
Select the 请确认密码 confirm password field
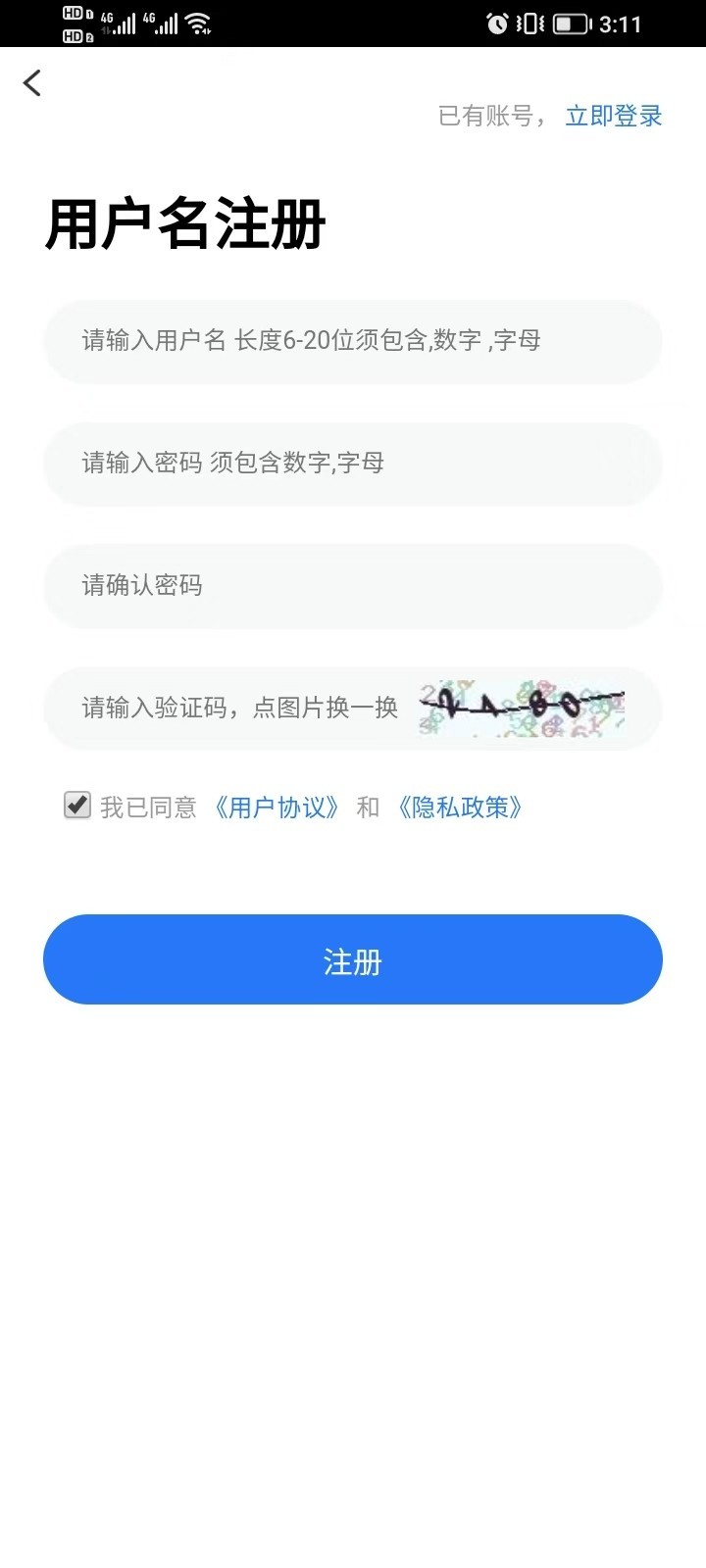coord(352,586)
